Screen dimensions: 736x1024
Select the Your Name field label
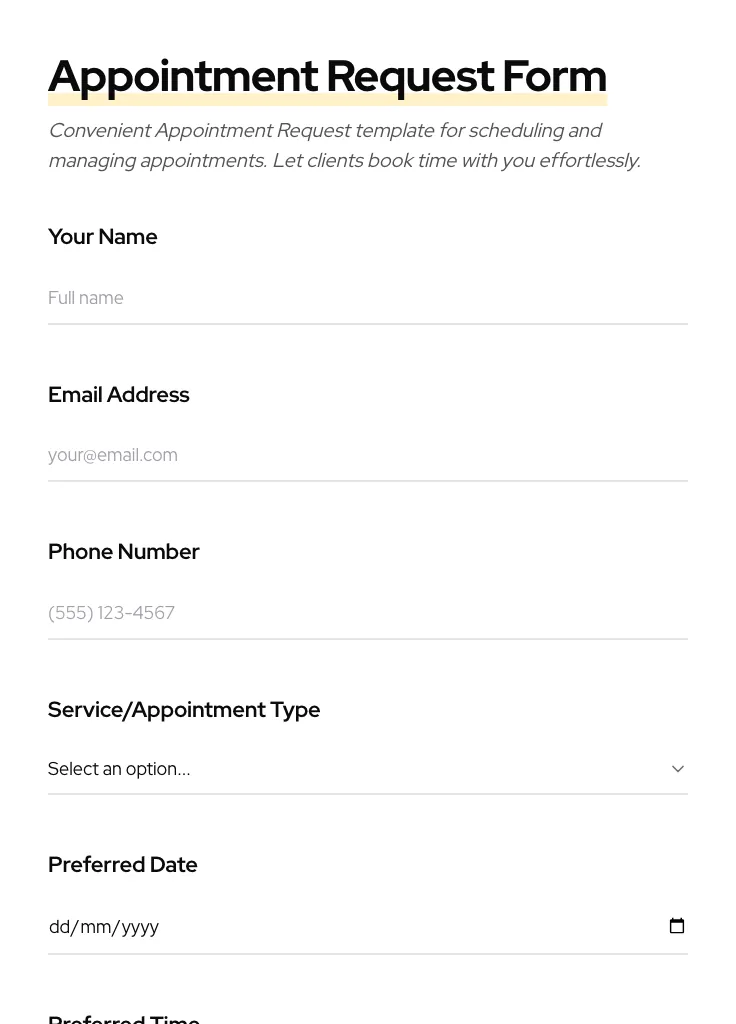coord(102,237)
